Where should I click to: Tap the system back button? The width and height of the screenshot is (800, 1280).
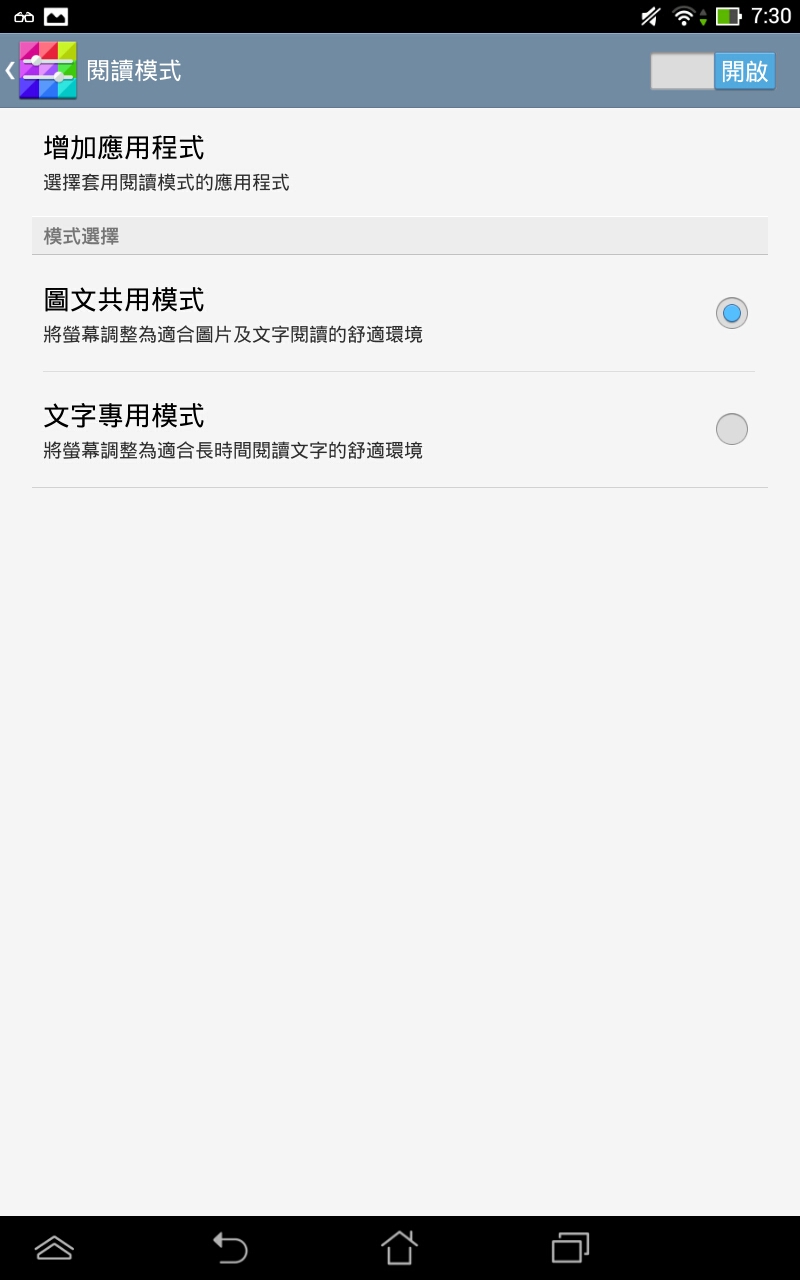pos(229,1248)
